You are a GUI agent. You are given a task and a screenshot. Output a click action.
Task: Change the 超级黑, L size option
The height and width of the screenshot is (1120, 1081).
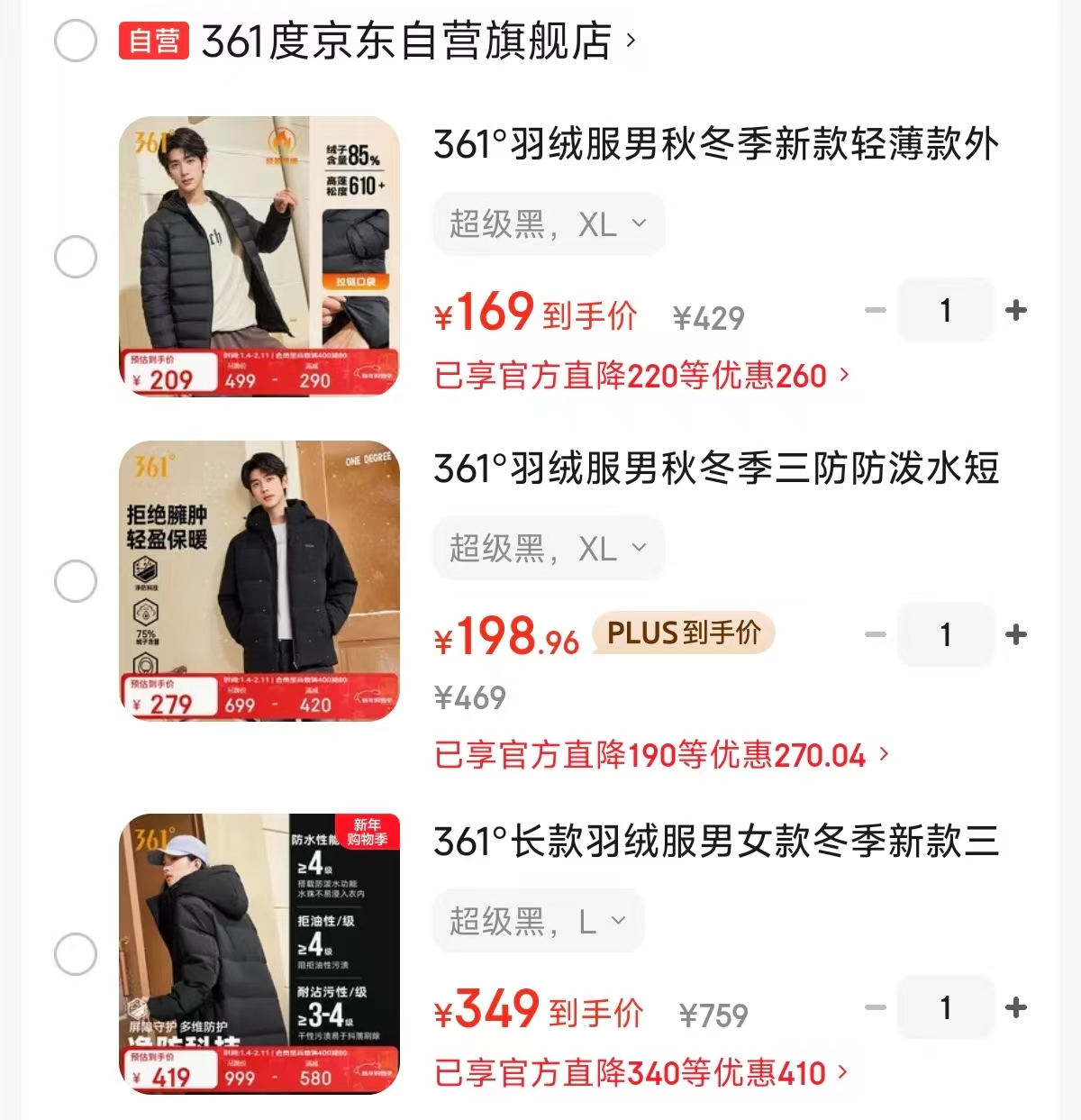pos(538,921)
